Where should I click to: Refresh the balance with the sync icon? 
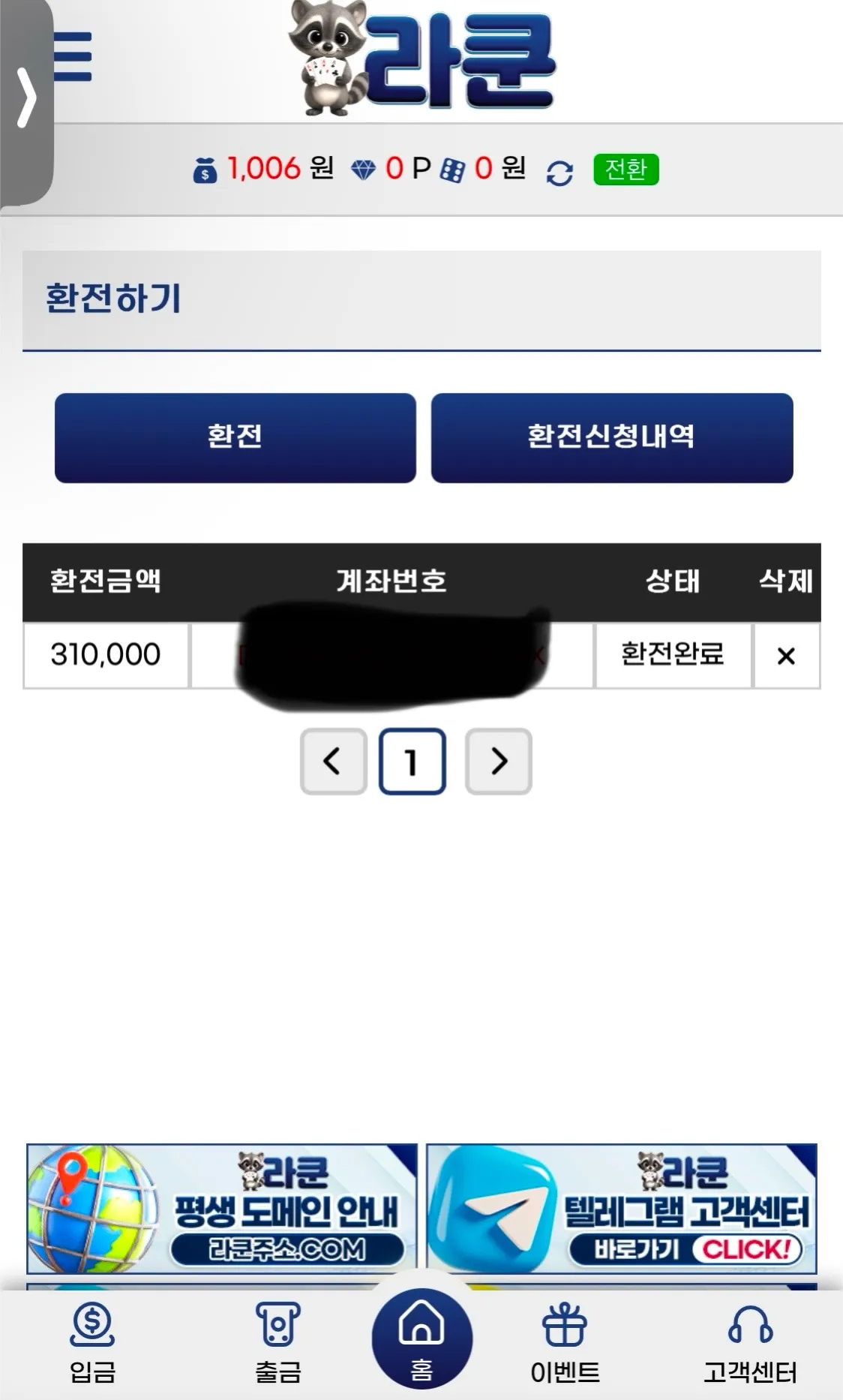(x=559, y=173)
